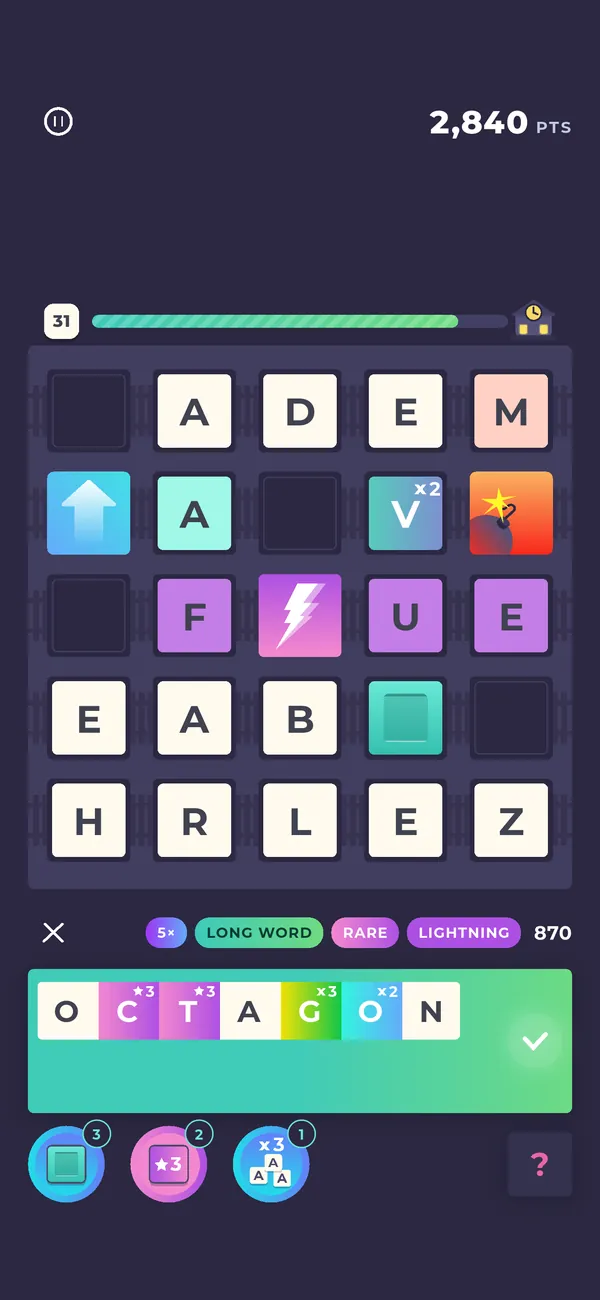Choose the purple U tile

(x=405, y=616)
